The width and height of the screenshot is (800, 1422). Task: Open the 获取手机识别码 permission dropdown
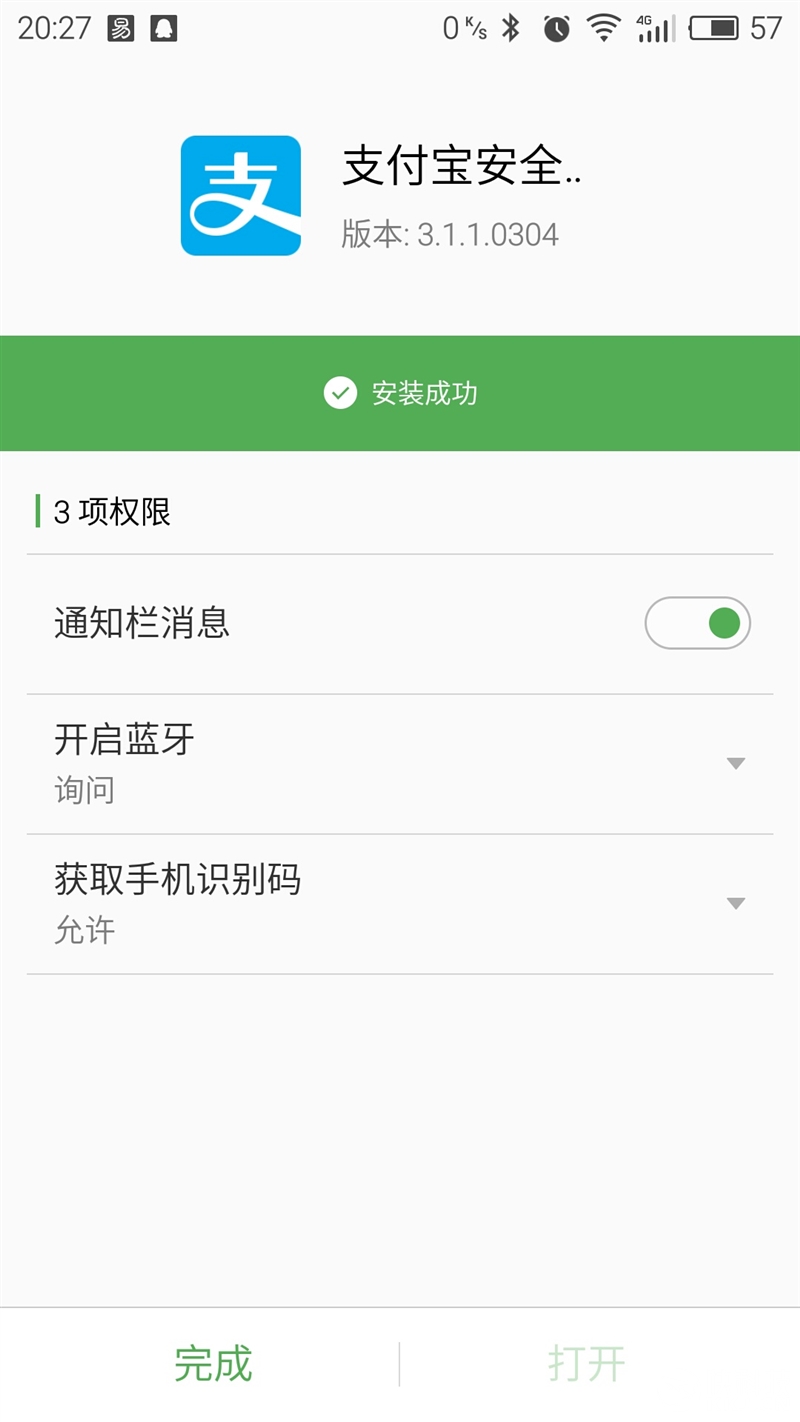tap(736, 903)
